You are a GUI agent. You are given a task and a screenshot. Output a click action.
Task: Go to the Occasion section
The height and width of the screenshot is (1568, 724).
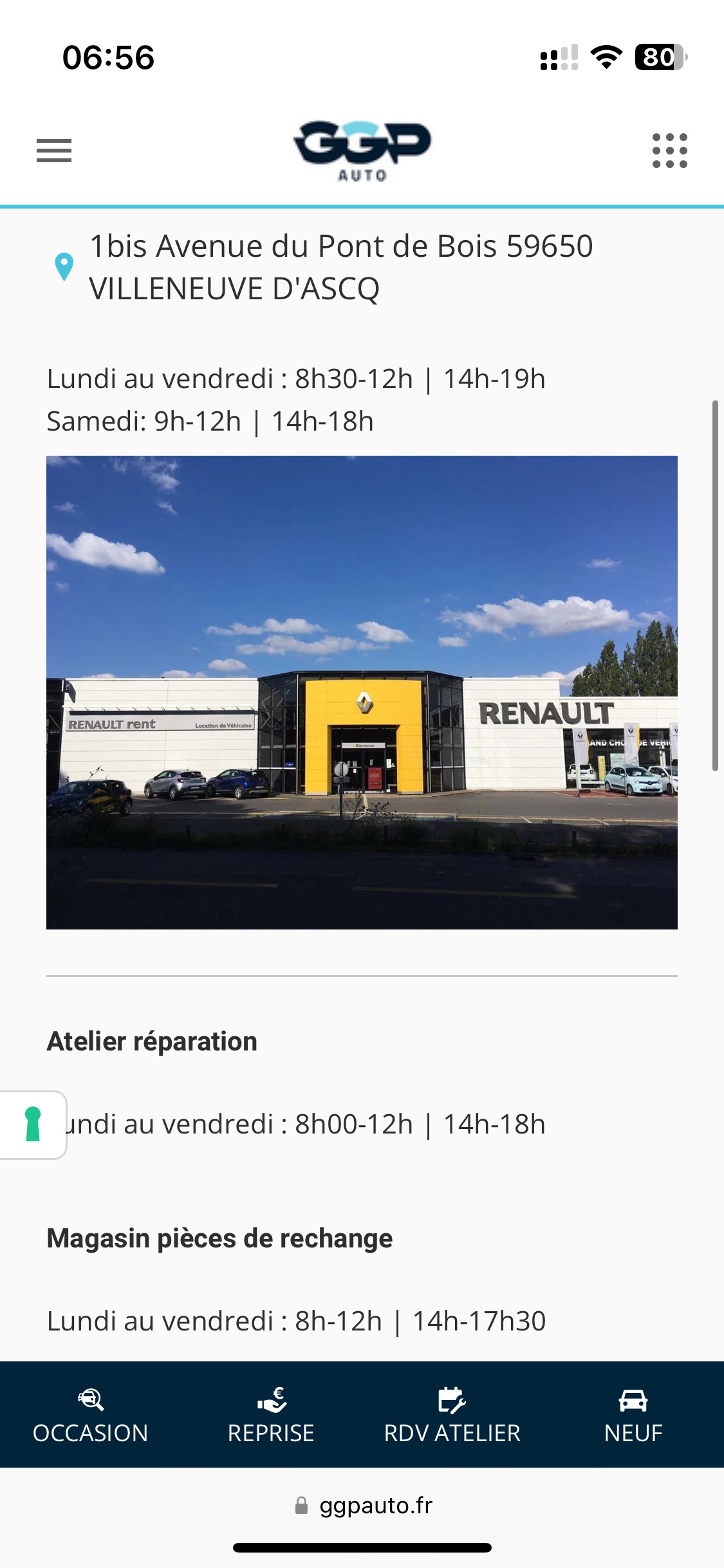91,1415
